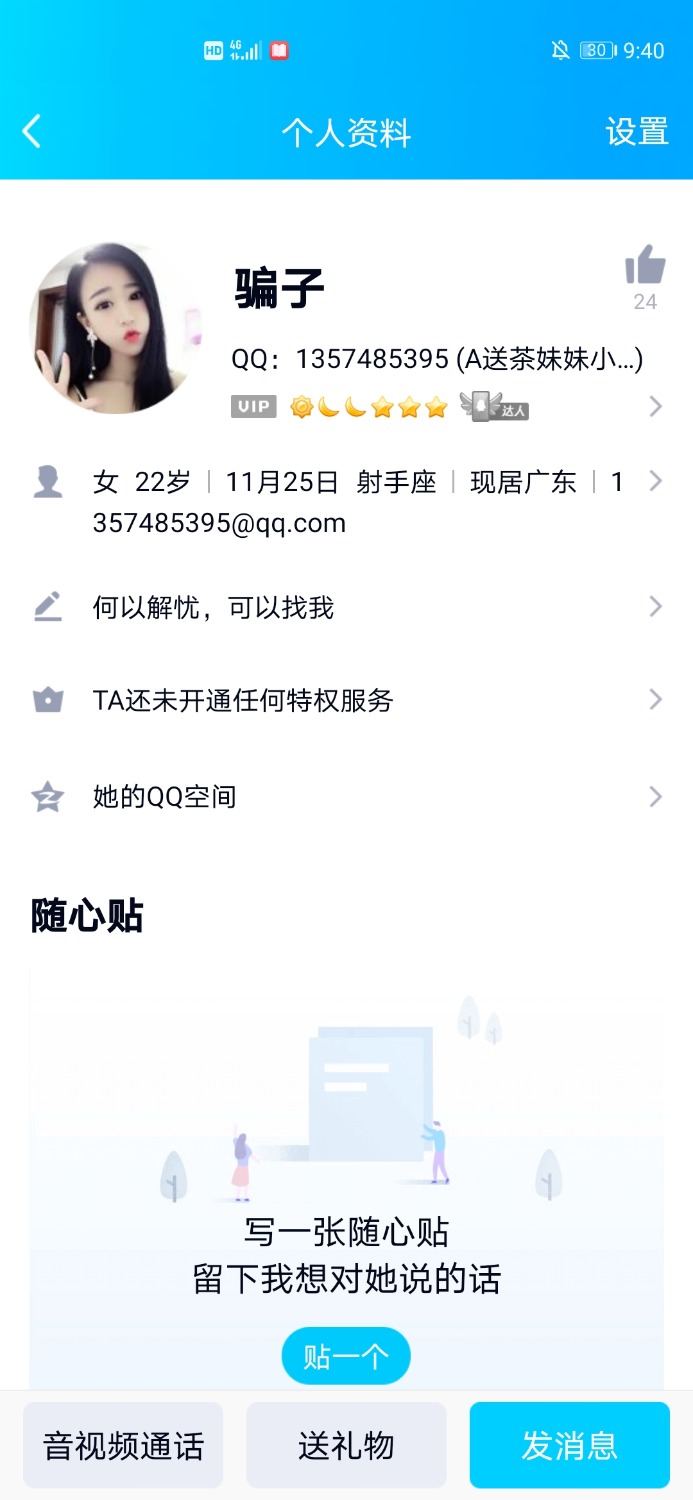Give this profile a thumbs-up like
This screenshot has width=693, height=1500.
click(x=645, y=267)
